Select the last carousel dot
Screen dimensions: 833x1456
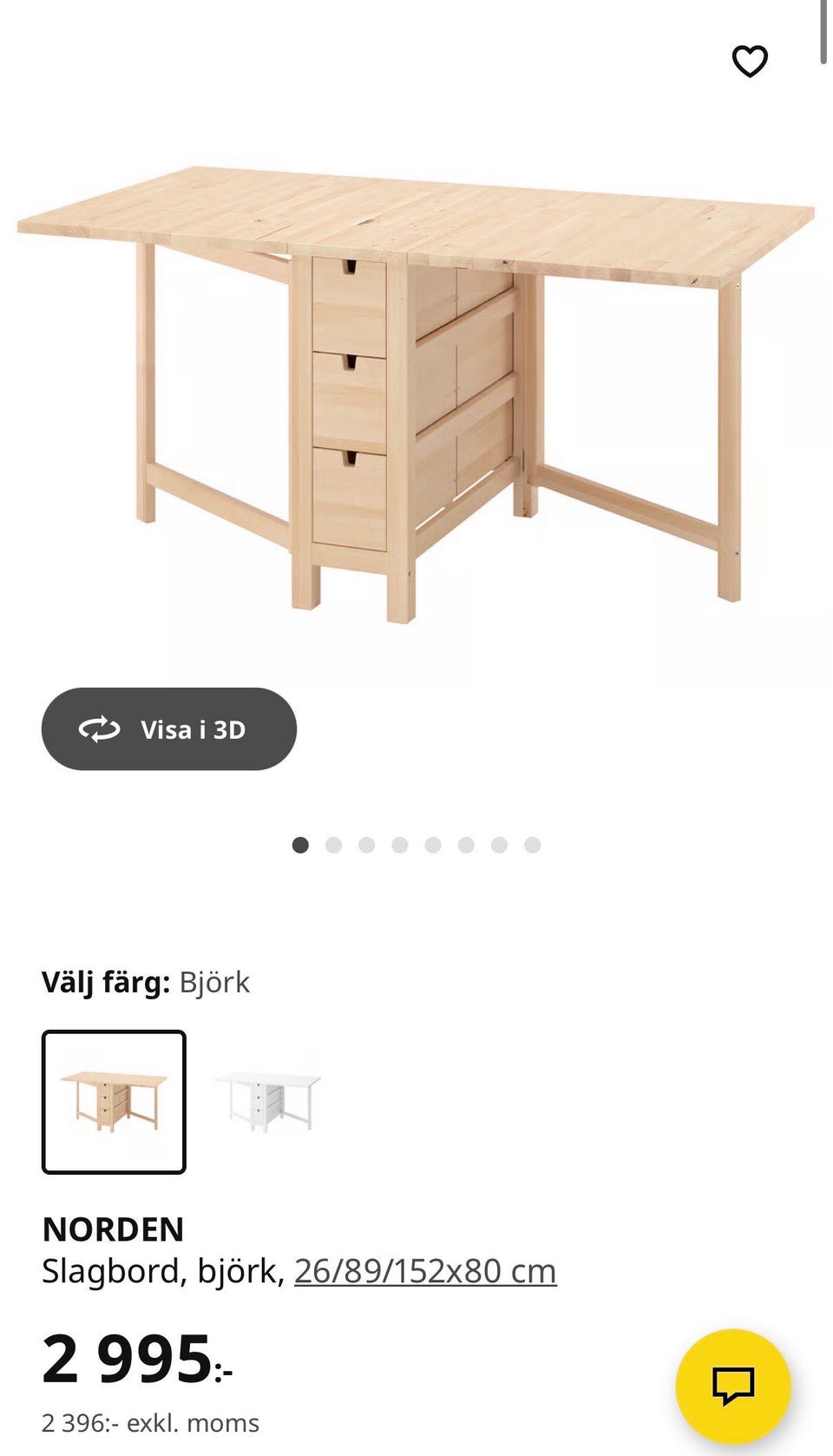tap(533, 844)
